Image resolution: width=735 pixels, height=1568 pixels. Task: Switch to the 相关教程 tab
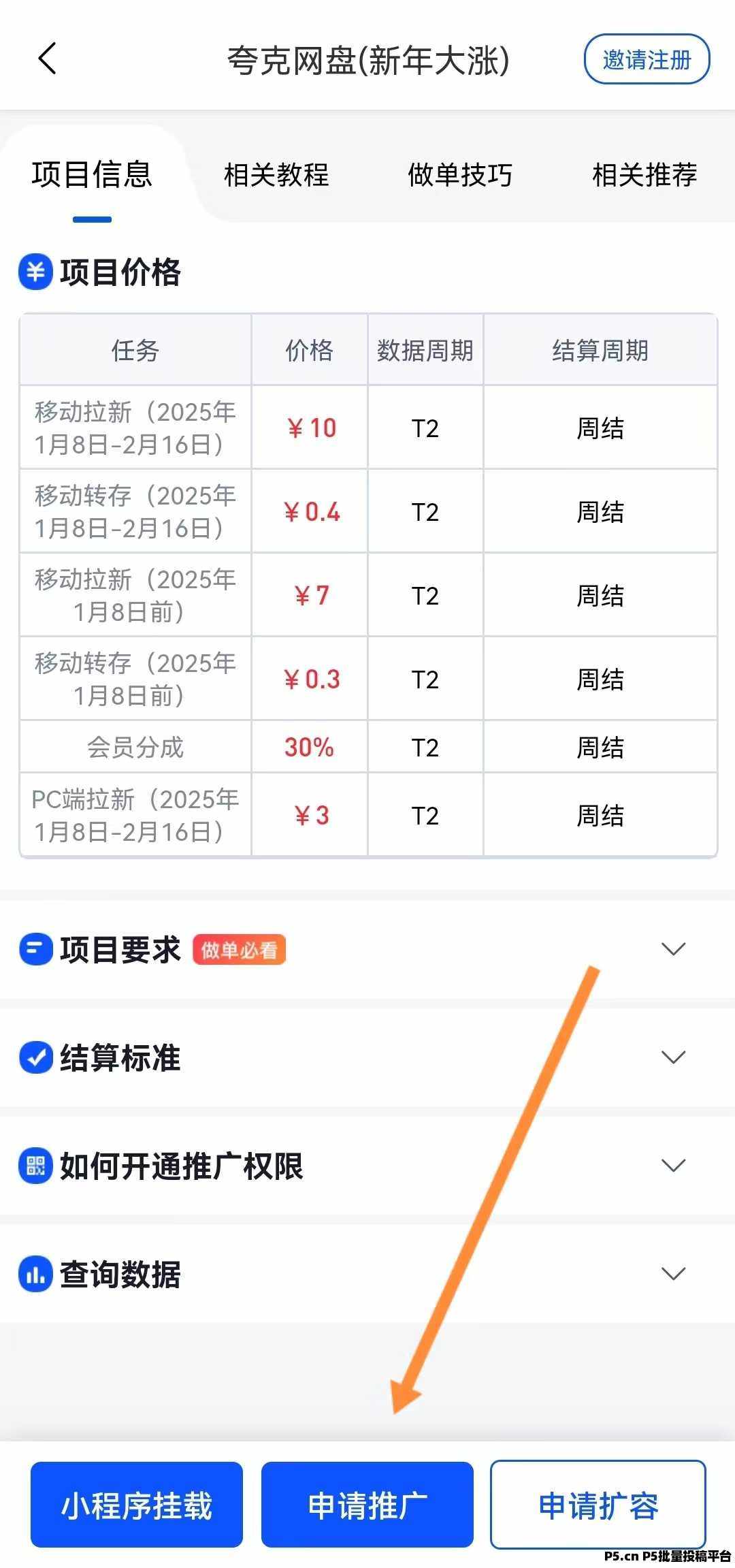tap(276, 175)
